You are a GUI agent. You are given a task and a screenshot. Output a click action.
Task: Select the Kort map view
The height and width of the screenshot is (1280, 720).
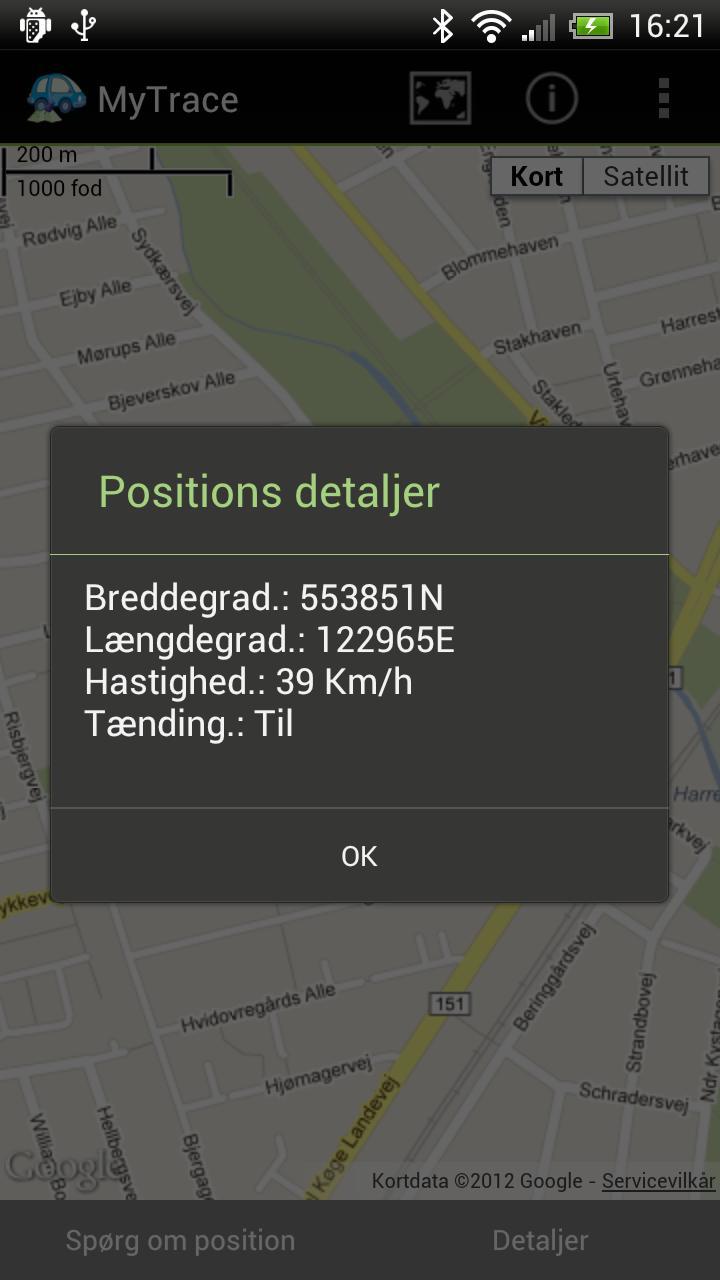click(x=536, y=176)
